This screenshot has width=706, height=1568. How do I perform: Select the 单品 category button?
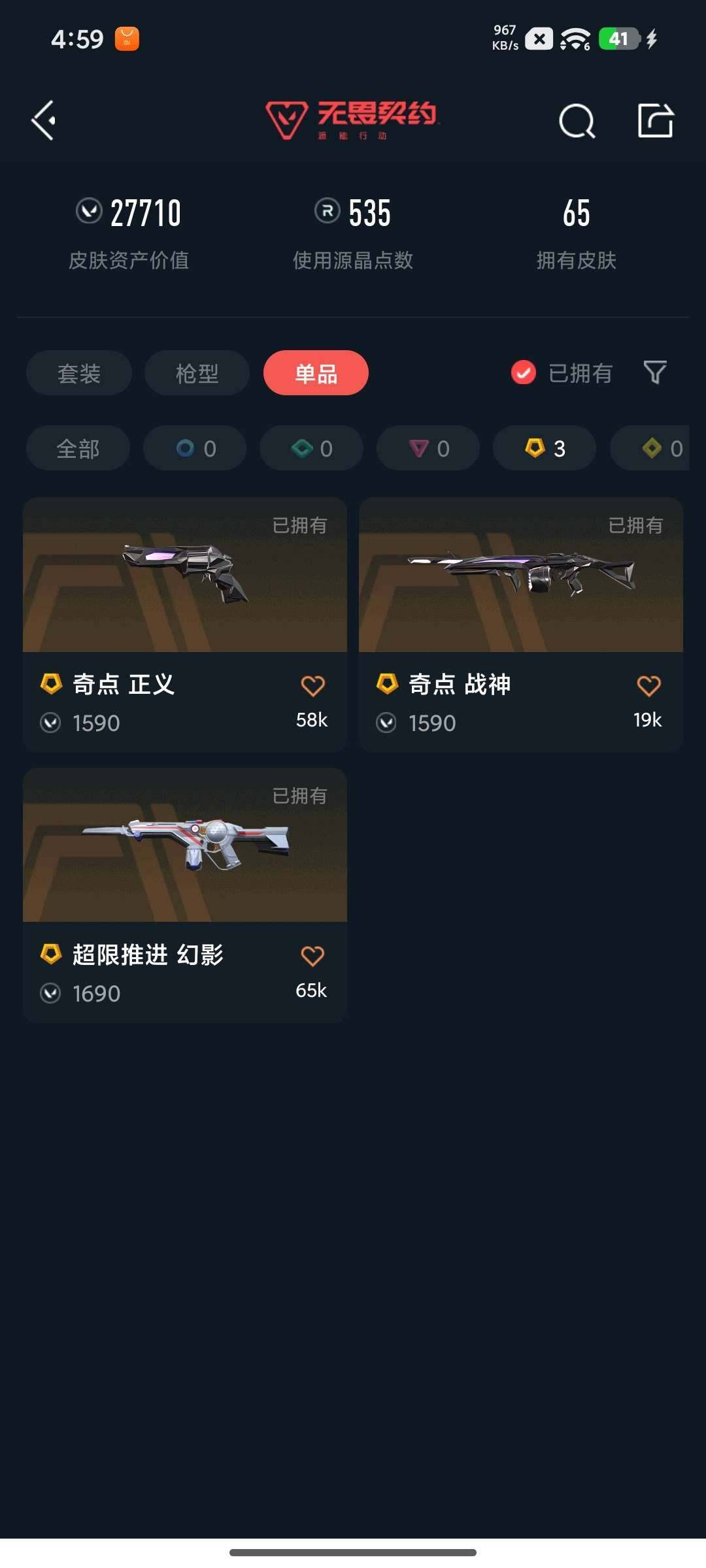click(x=316, y=372)
